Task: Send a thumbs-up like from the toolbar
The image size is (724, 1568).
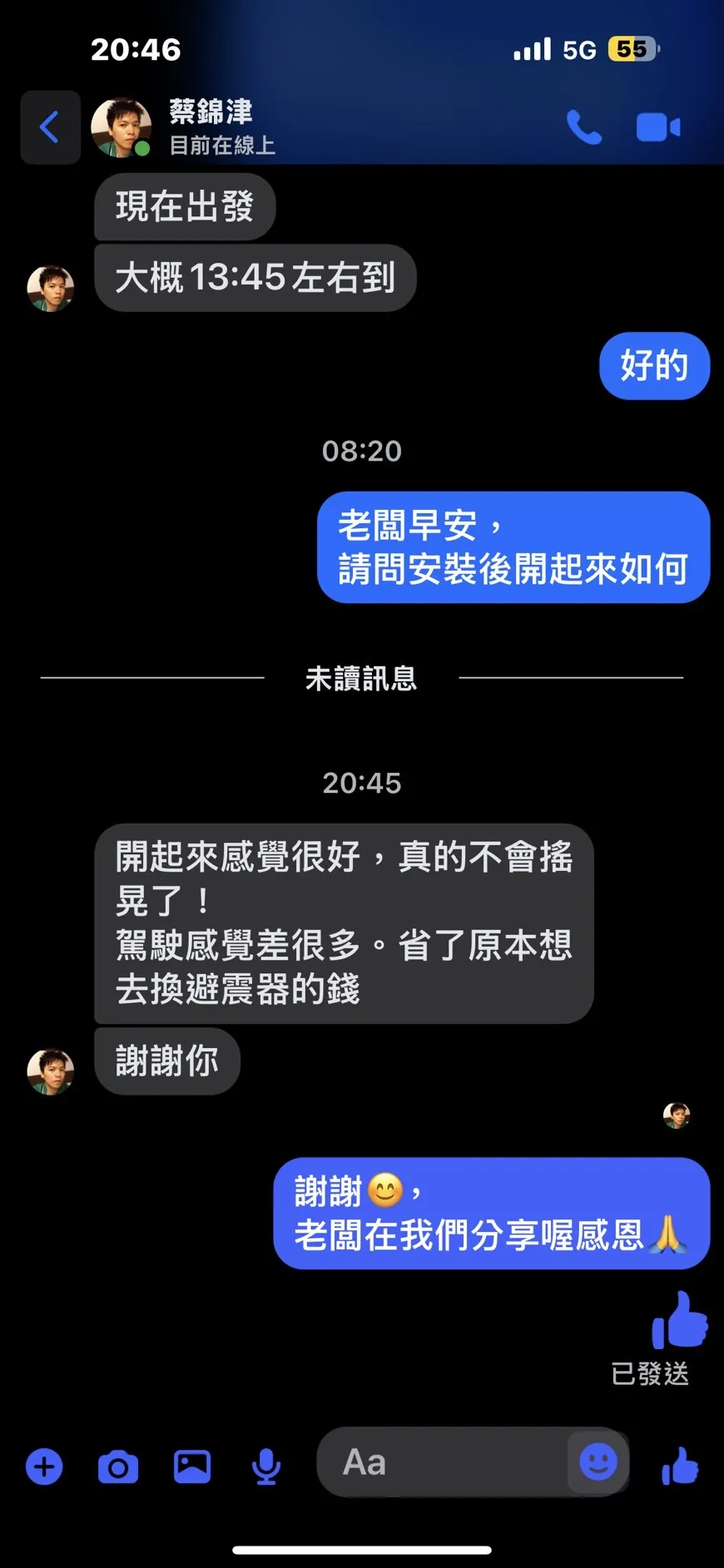Action: pos(680,1466)
